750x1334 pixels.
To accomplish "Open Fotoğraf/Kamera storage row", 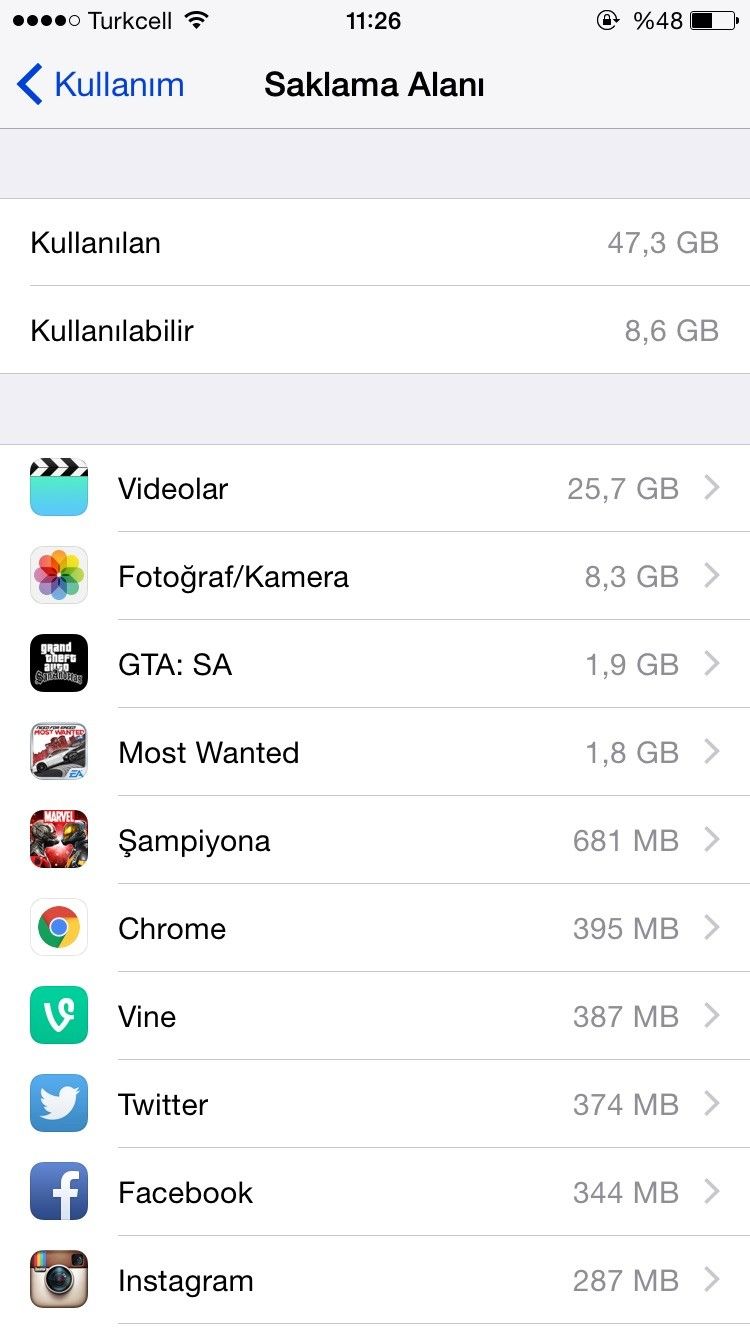I will (x=375, y=577).
